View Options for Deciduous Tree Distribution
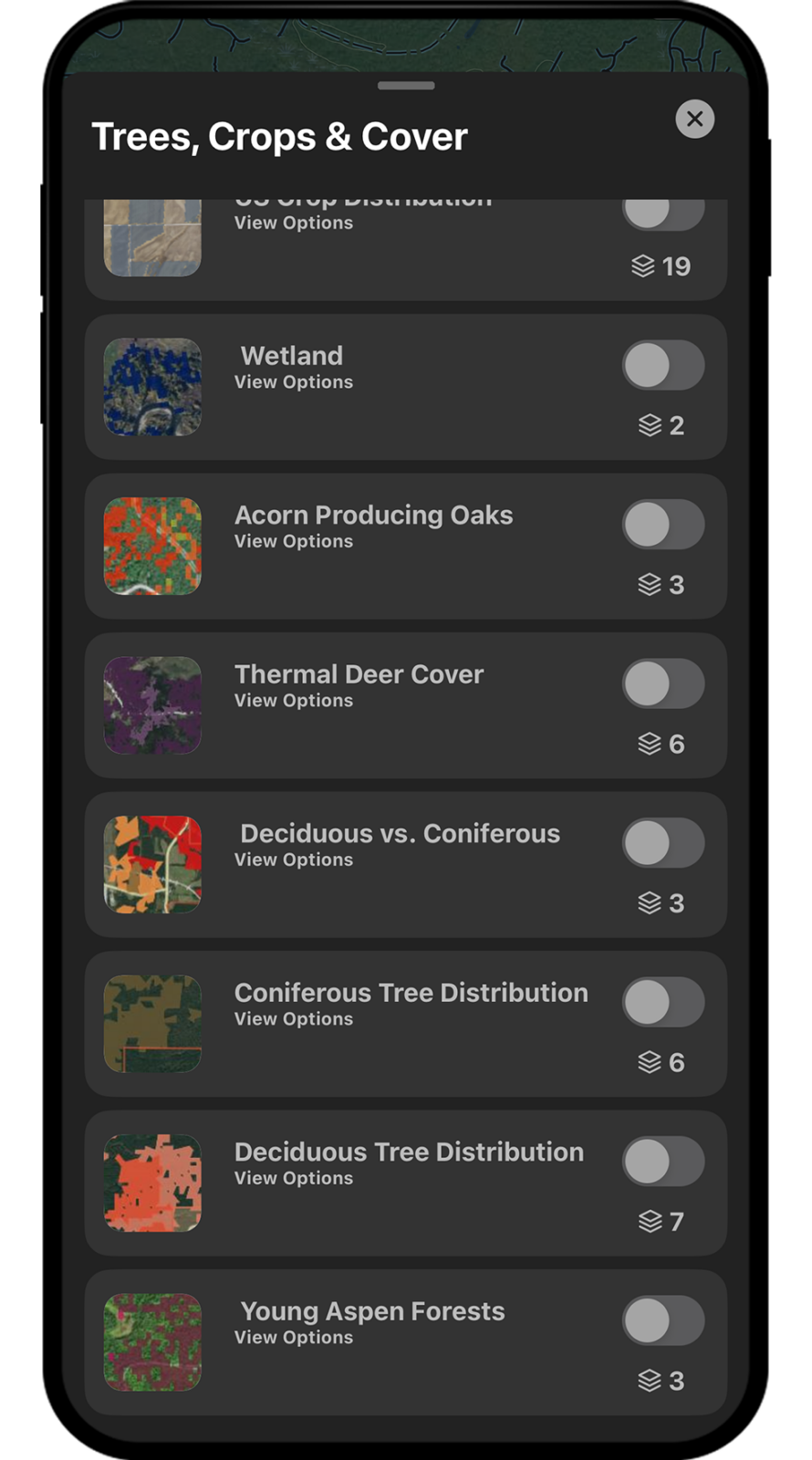The height and width of the screenshot is (1460, 812). pos(293,1178)
